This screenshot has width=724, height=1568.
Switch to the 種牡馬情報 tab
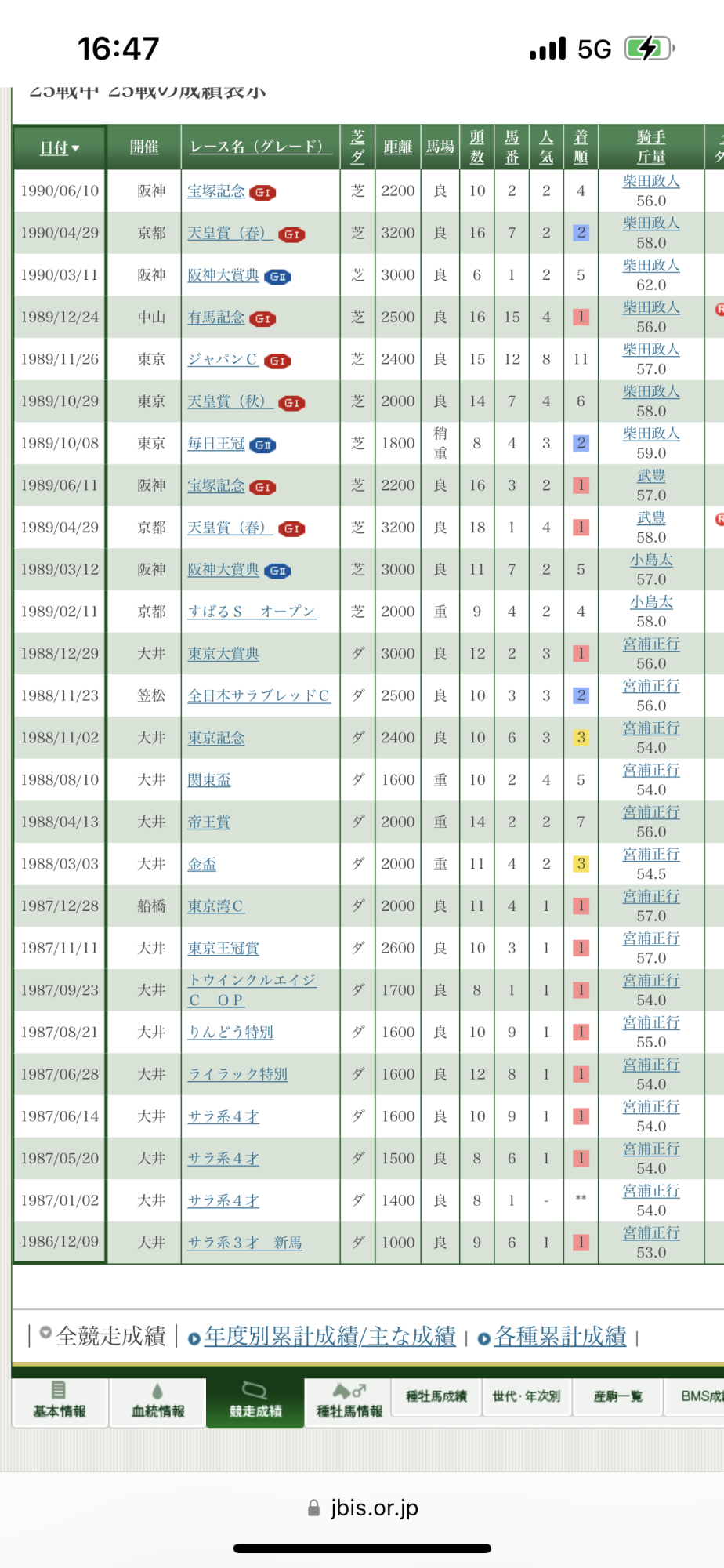point(349,1402)
